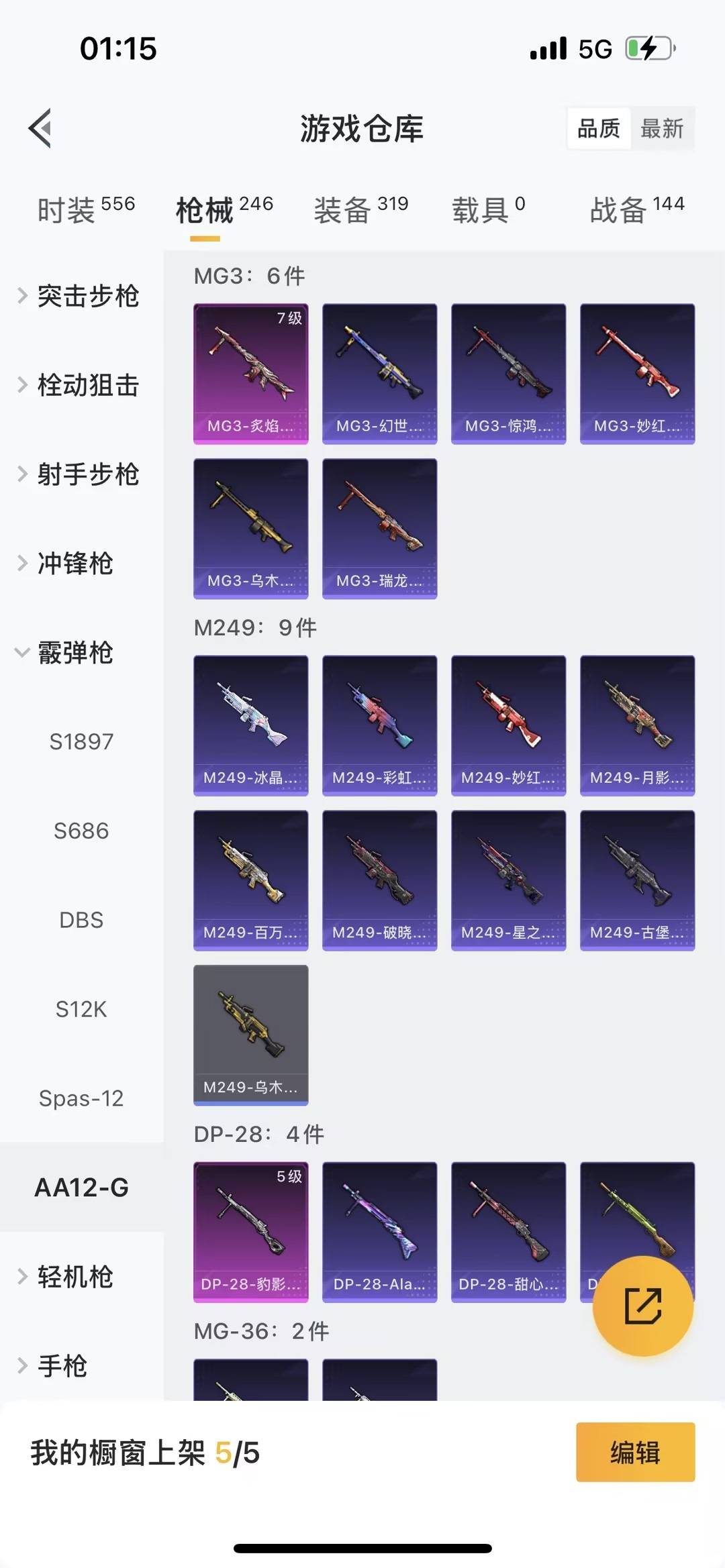Open the orange share floating icon
This screenshot has height=1568, width=725.
tap(642, 1308)
